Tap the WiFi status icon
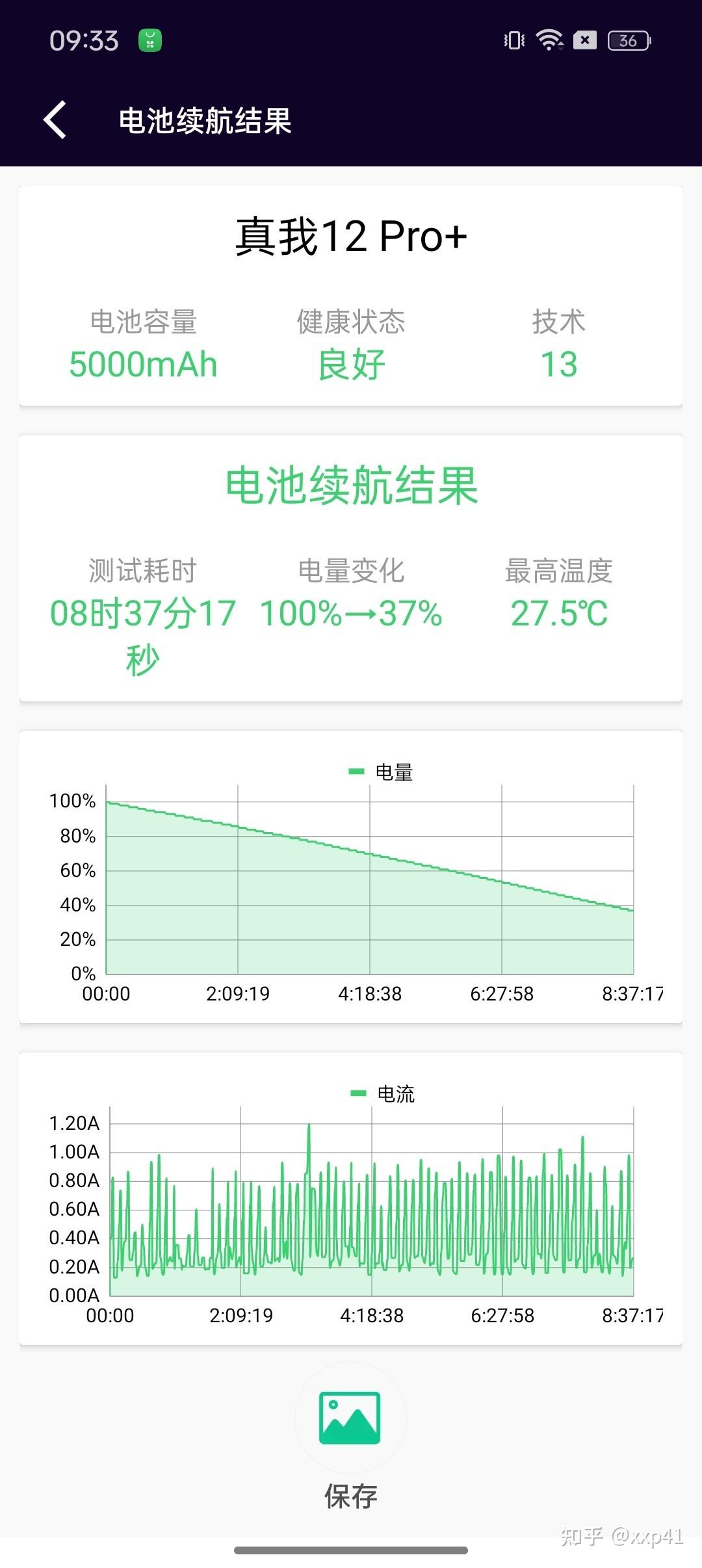This screenshot has width=702, height=1568. point(549,40)
